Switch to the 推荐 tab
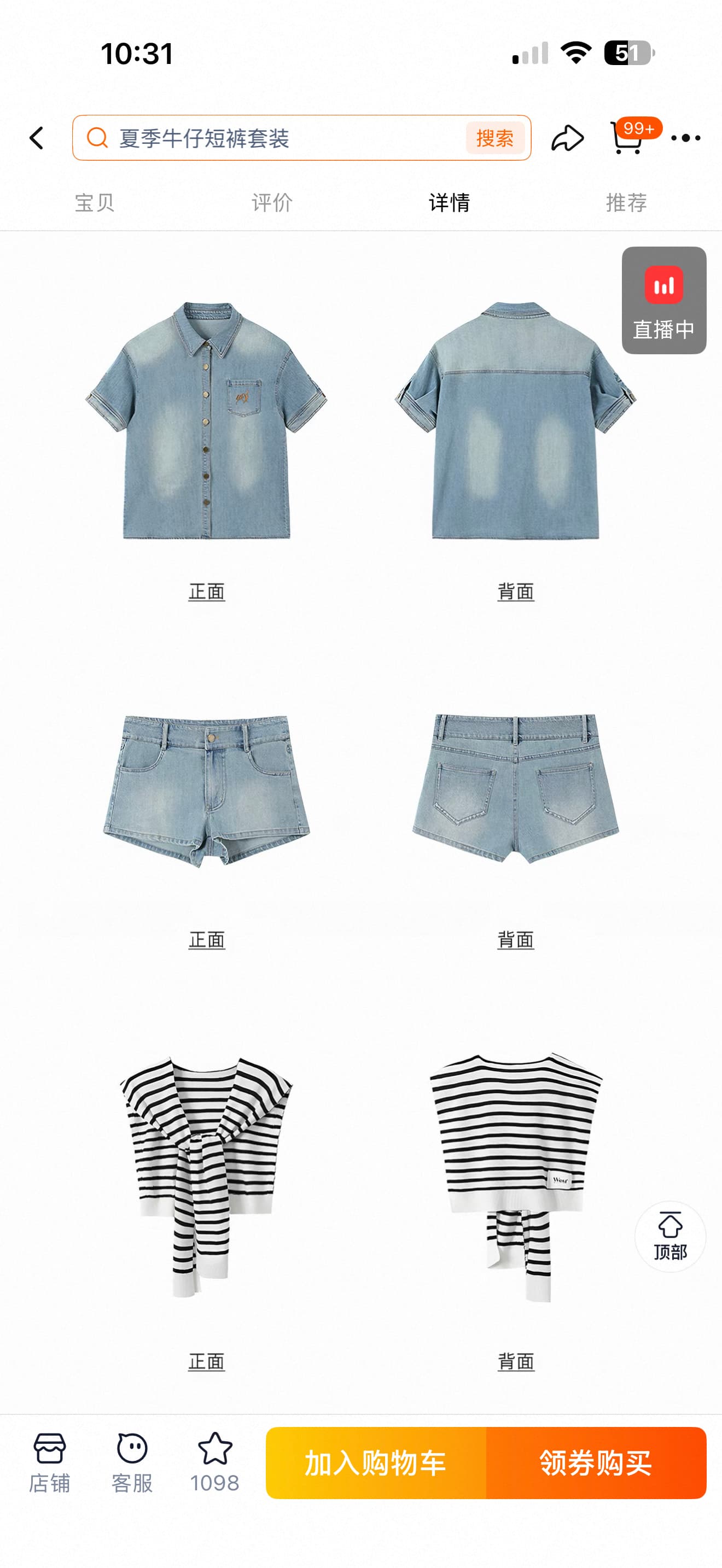 (626, 203)
